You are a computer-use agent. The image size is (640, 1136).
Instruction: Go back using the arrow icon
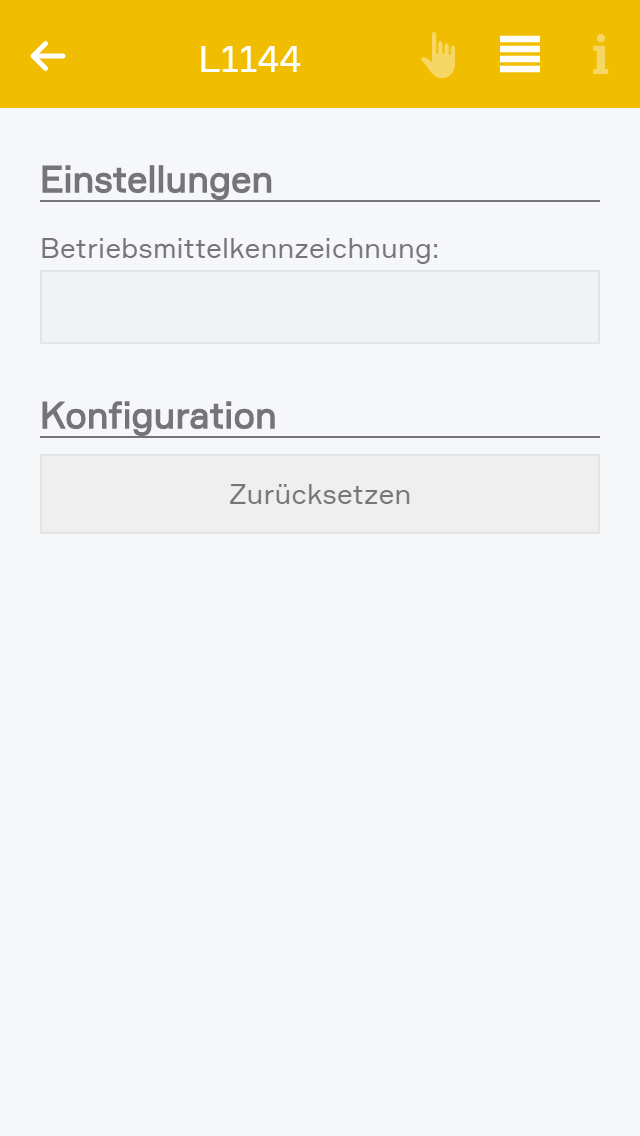pos(48,56)
